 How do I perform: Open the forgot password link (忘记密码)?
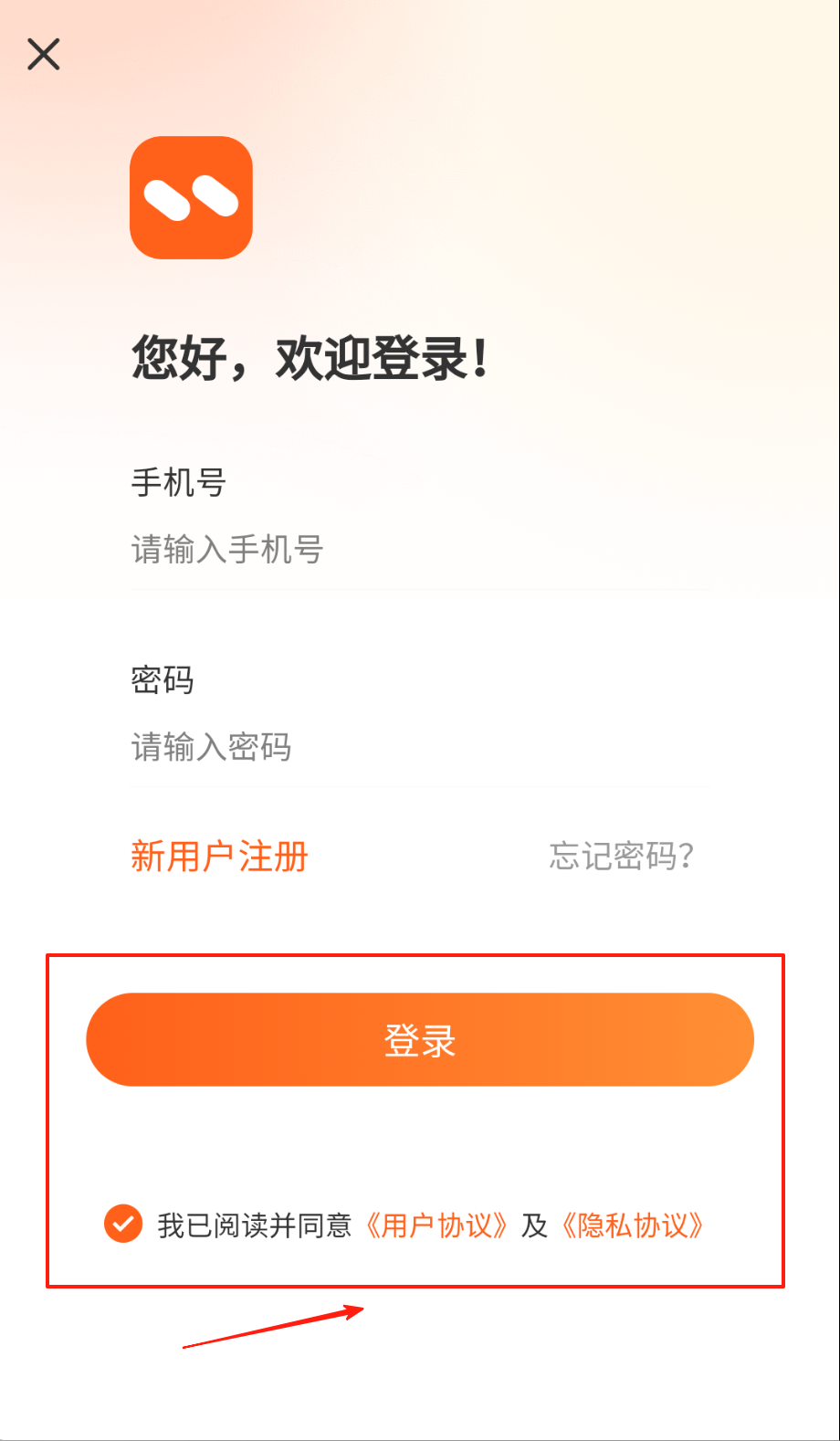(622, 857)
